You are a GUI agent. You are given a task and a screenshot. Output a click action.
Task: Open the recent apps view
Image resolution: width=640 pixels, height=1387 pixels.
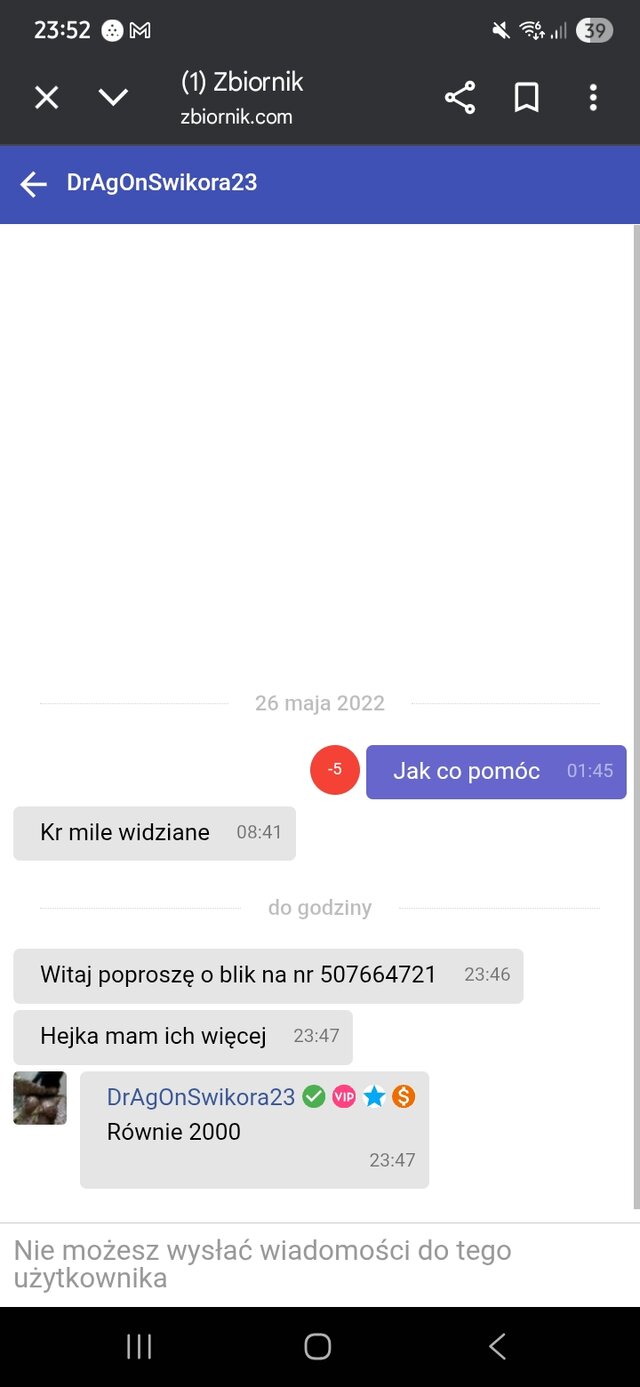[x=139, y=1346]
